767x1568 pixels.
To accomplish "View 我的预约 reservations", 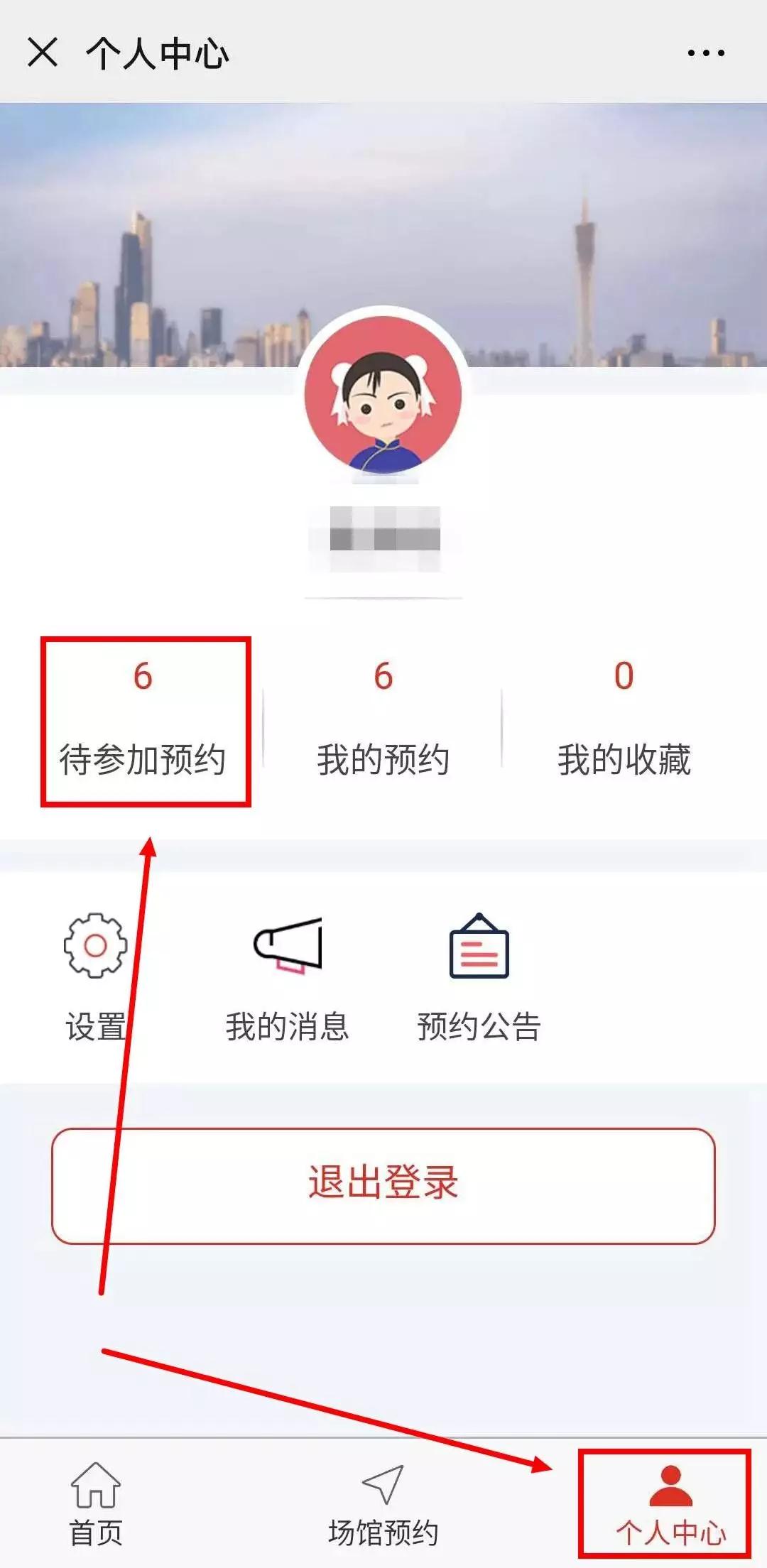I will (x=383, y=719).
